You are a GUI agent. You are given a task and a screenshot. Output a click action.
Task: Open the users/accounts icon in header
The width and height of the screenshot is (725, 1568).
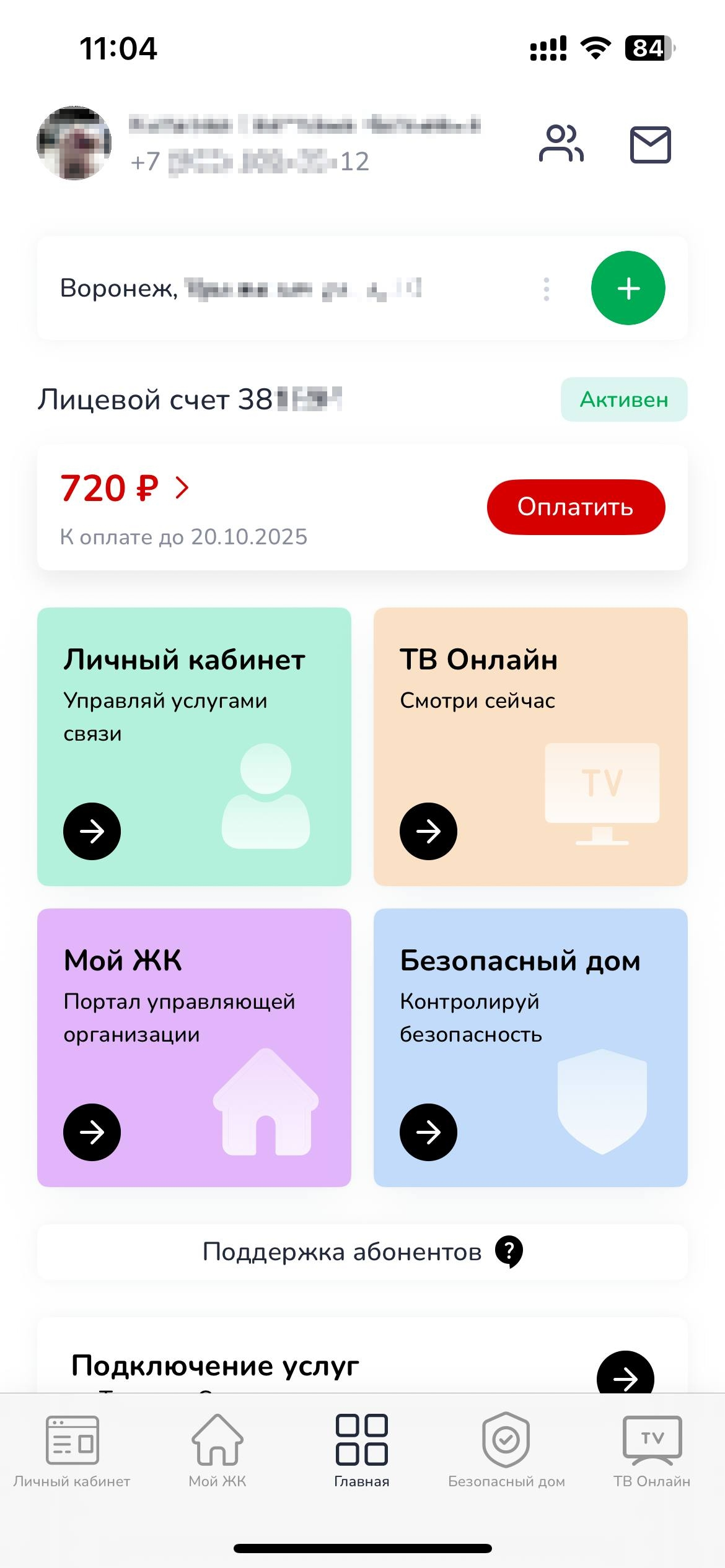pyautogui.click(x=561, y=144)
